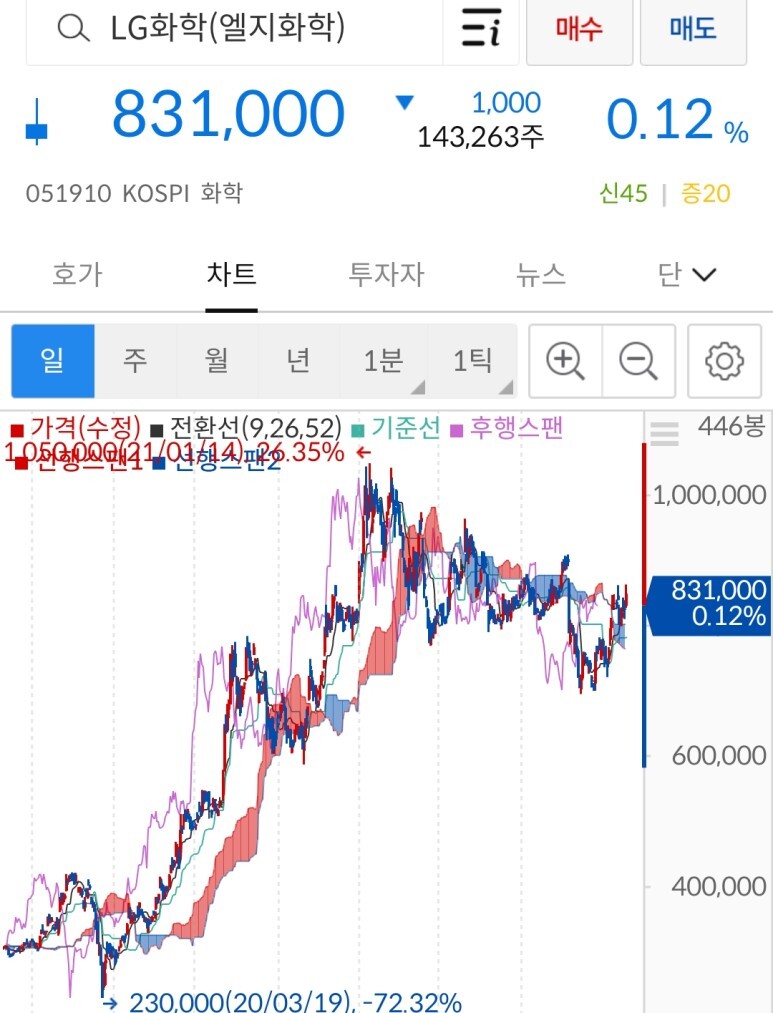
Task: Switch to the 뉴스 tab
Action: click(541, 274)
